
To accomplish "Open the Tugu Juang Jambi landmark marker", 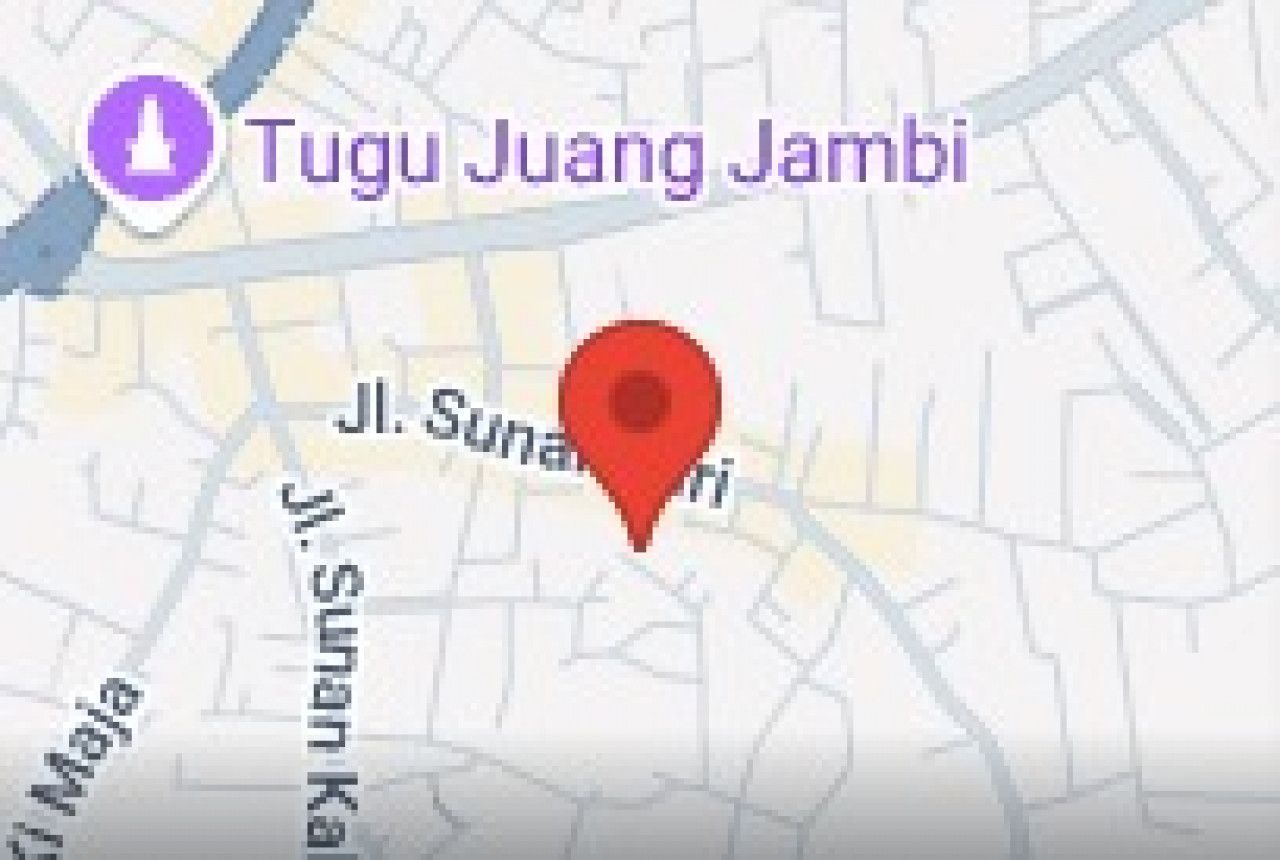I will point(150,140).
